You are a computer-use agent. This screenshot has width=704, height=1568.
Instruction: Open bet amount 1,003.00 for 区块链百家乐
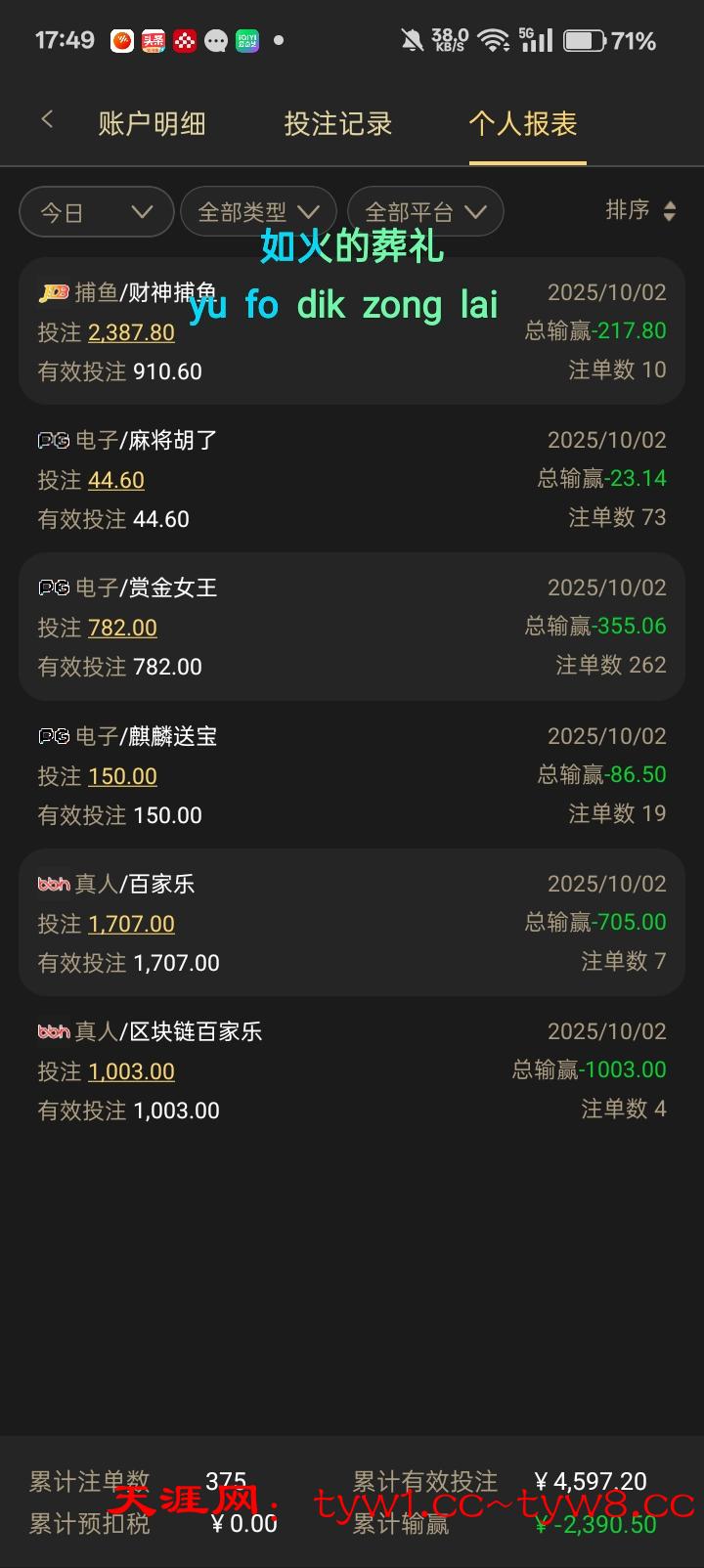pyautogui.click(x=131, y=1071)
